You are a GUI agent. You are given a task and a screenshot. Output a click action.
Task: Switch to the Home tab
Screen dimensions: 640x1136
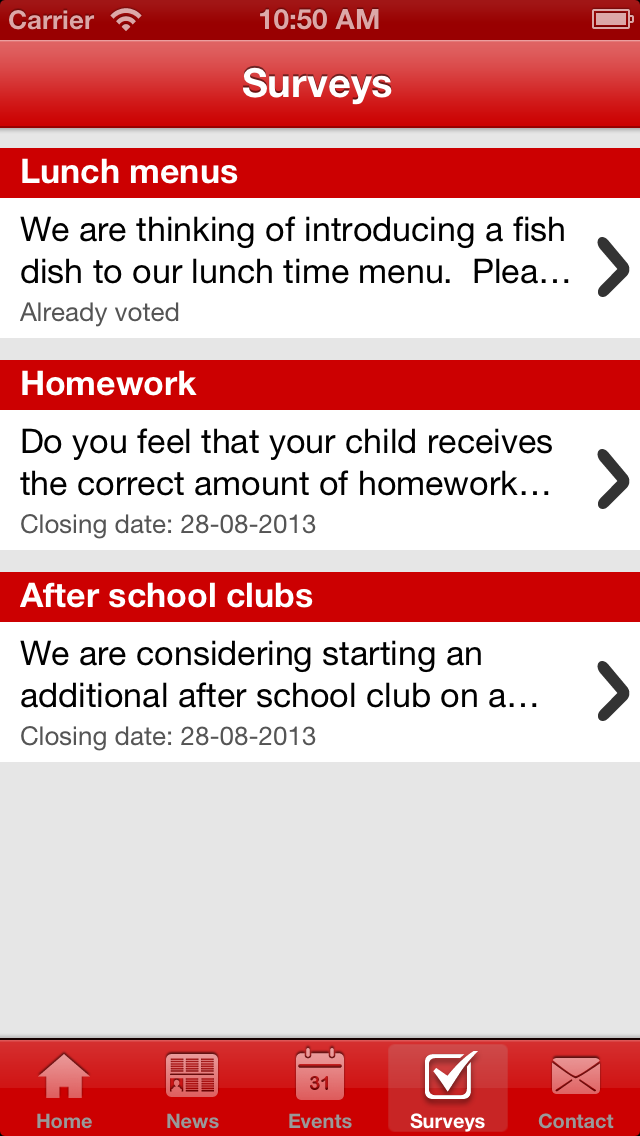pos(64,1090)
